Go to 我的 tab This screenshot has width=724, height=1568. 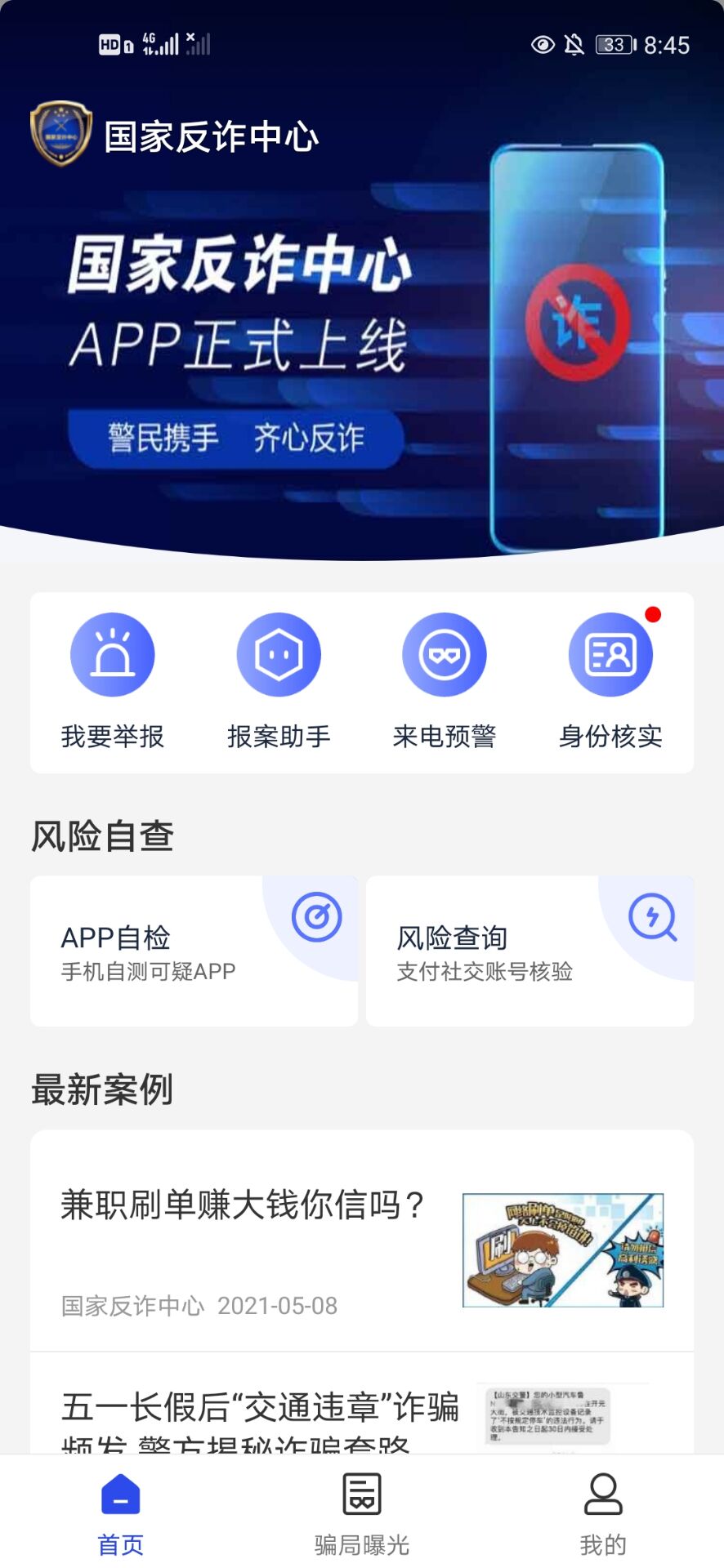pyautogui.click(x=603, y=1513)
